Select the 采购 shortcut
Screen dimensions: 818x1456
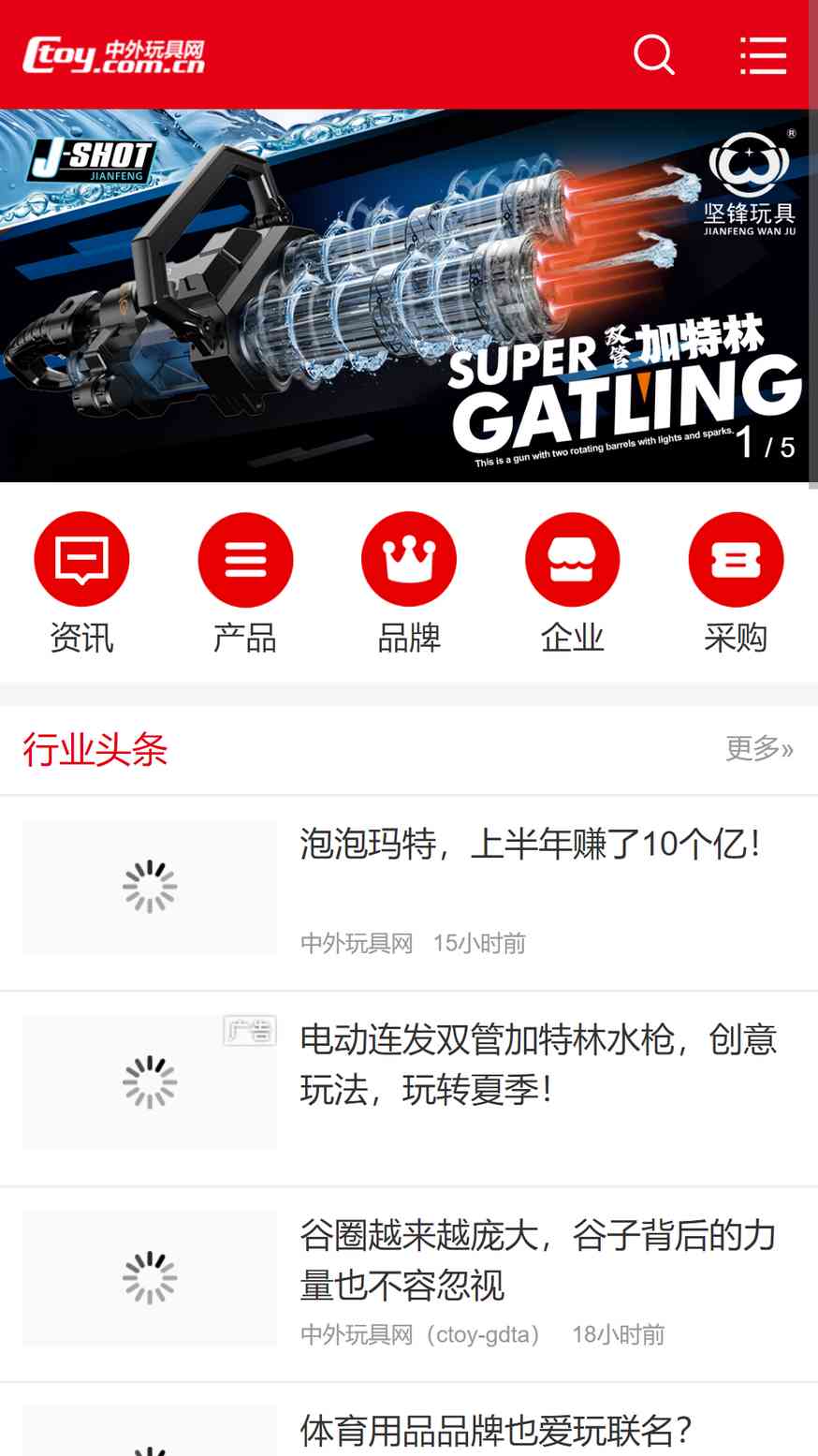(736, 582)
